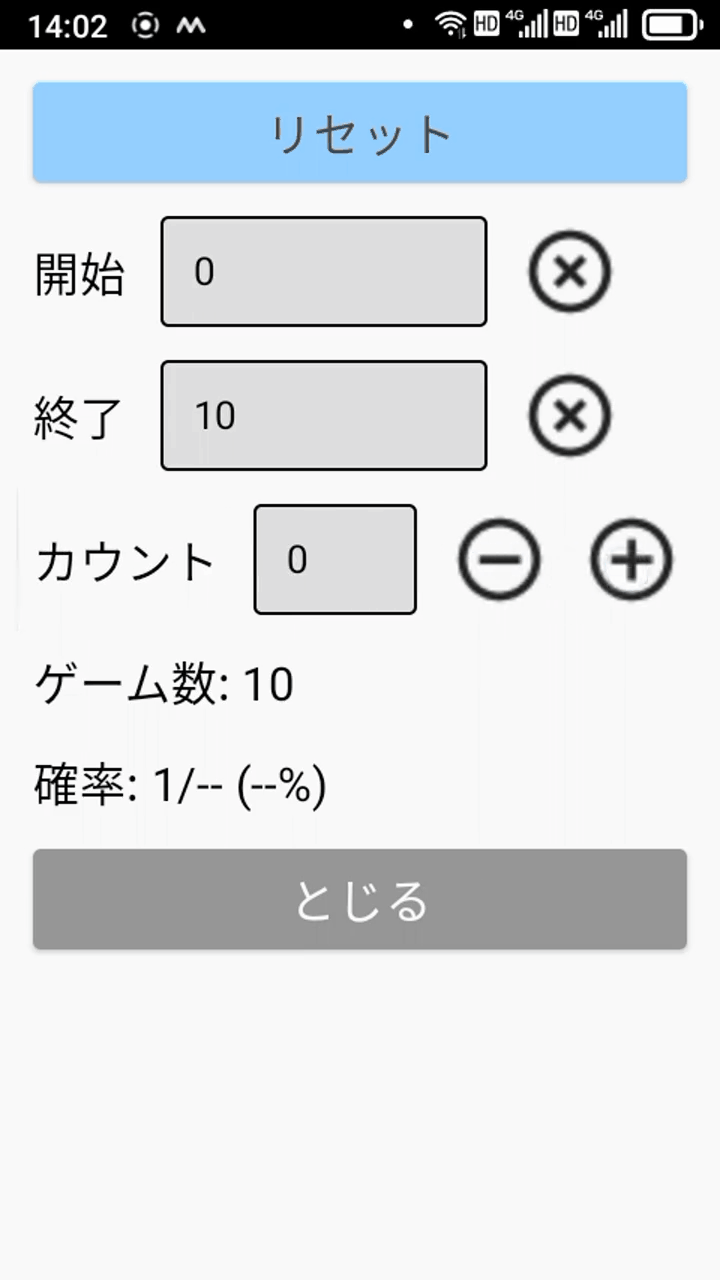The image size is (720, 1280).
Task: Clear the 開始 field with its X icon
Action: pos(570,271)
